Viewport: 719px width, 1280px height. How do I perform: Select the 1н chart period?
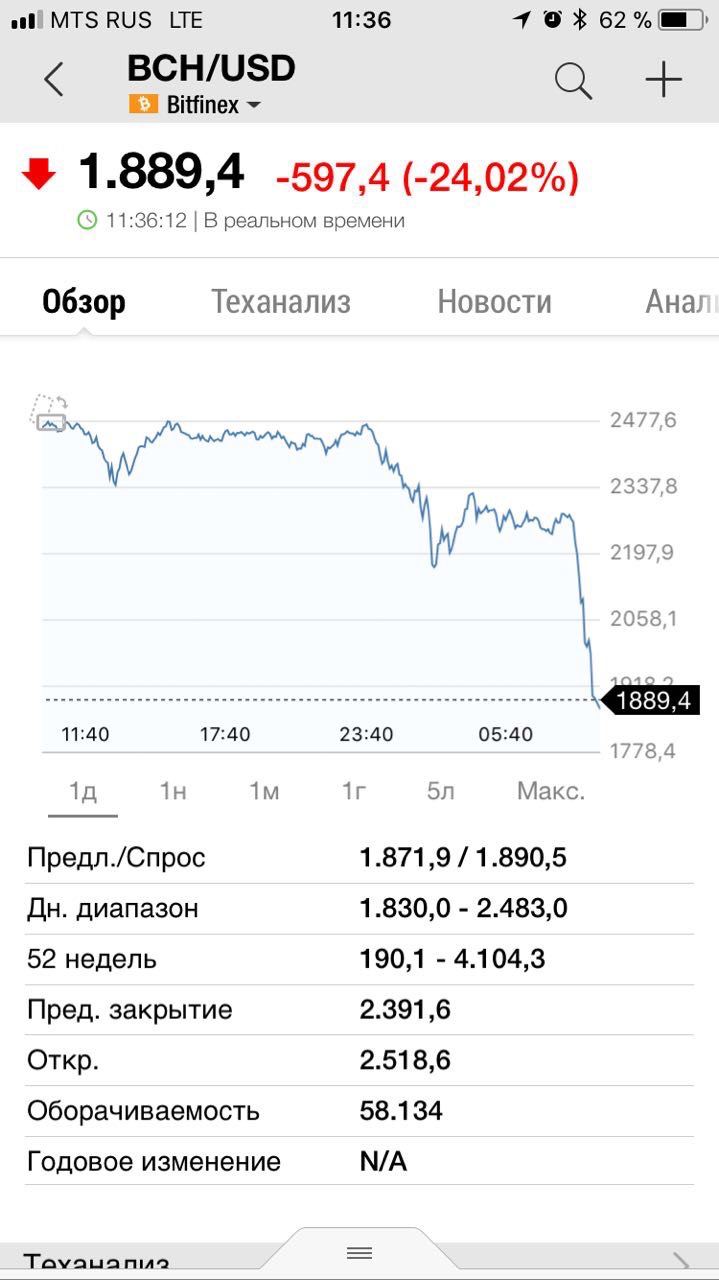pos(173,791)
